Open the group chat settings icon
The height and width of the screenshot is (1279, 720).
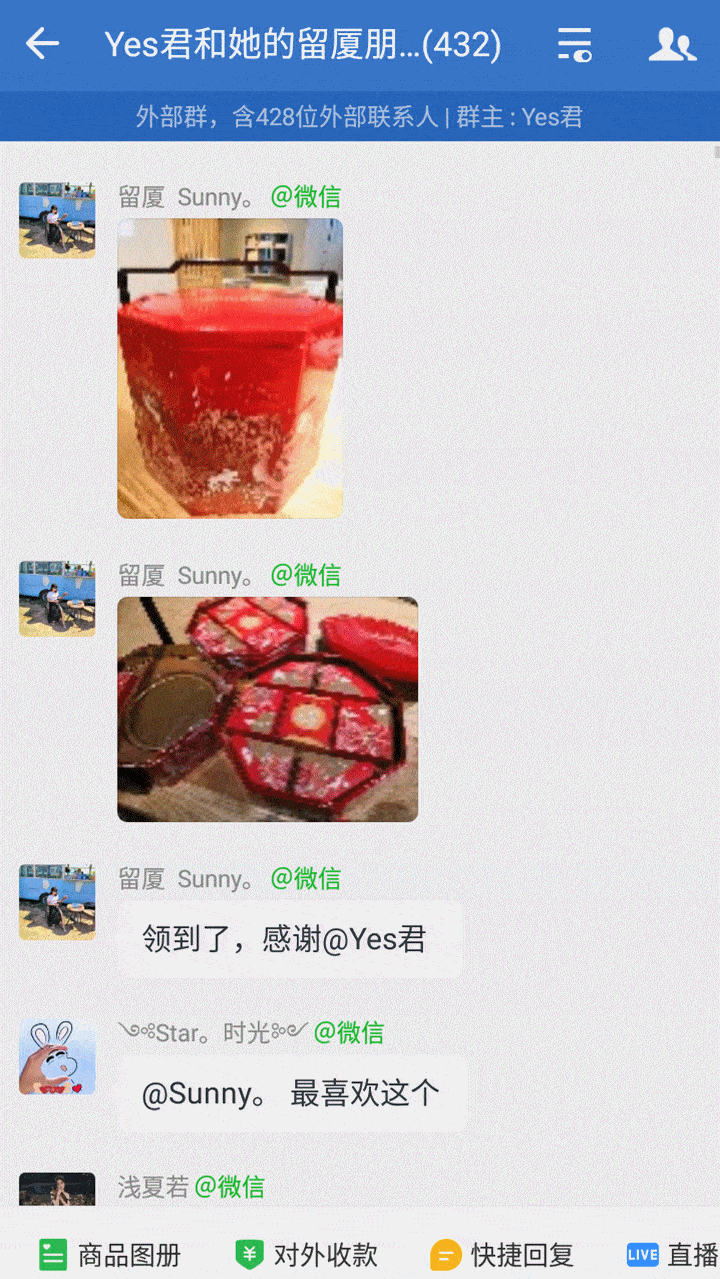pos(574,45)
